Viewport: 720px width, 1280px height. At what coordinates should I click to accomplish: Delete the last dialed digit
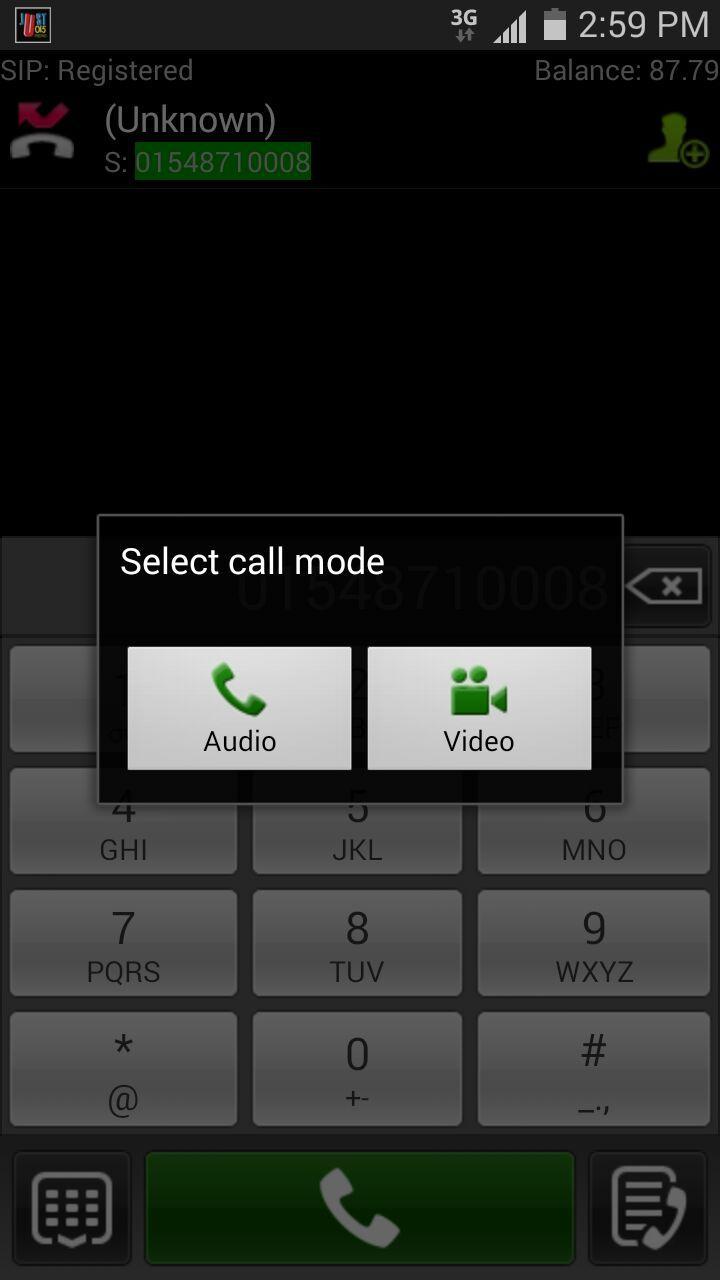click(x=667, y=587)
